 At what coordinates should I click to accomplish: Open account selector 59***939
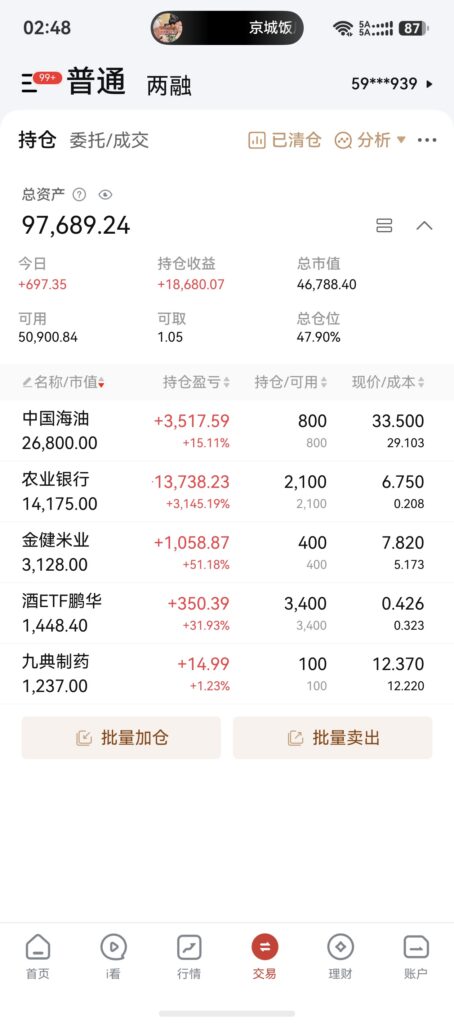point(392,84)
